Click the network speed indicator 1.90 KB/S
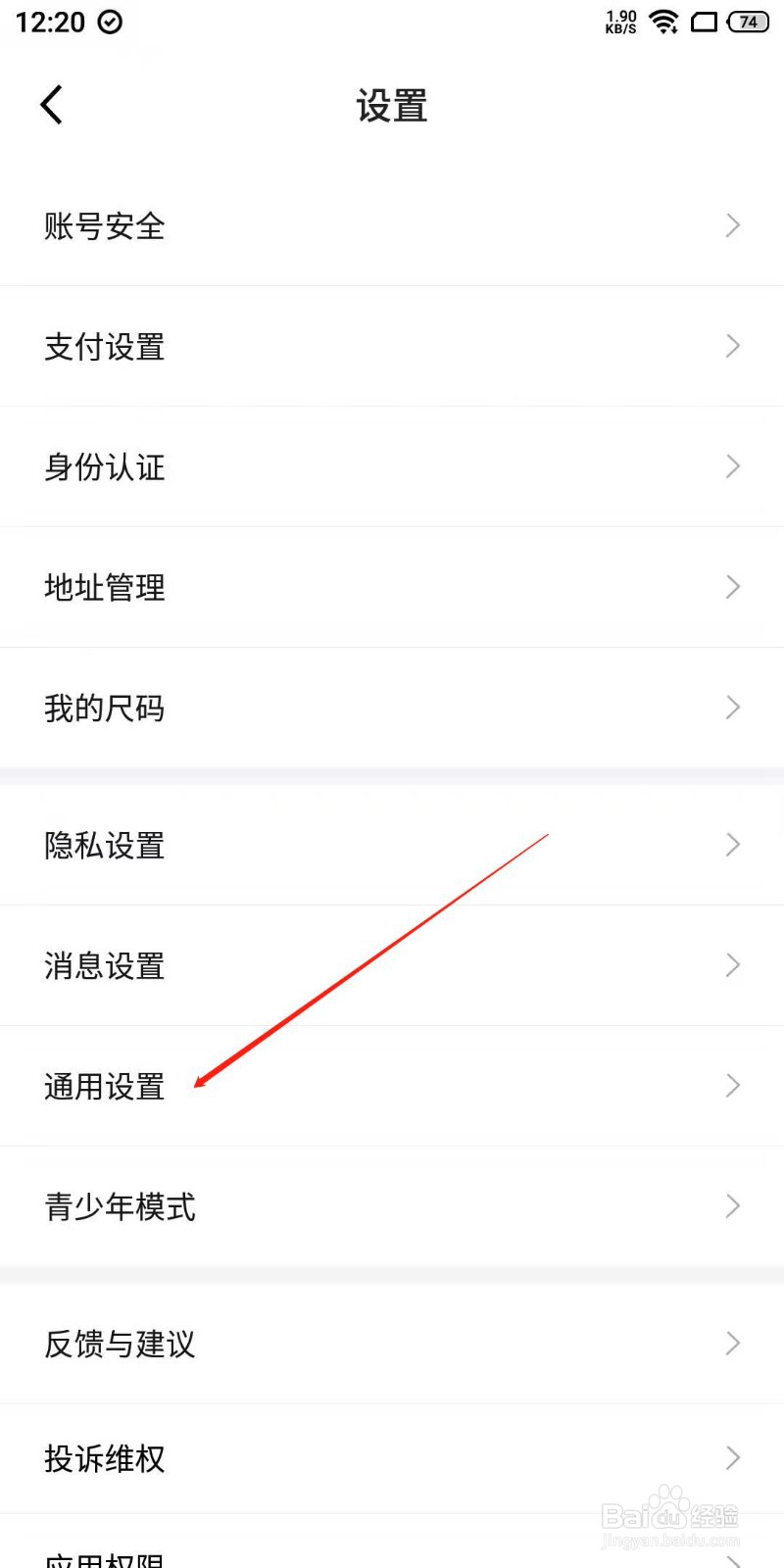The image size is (784, 1568). (619, 22)
